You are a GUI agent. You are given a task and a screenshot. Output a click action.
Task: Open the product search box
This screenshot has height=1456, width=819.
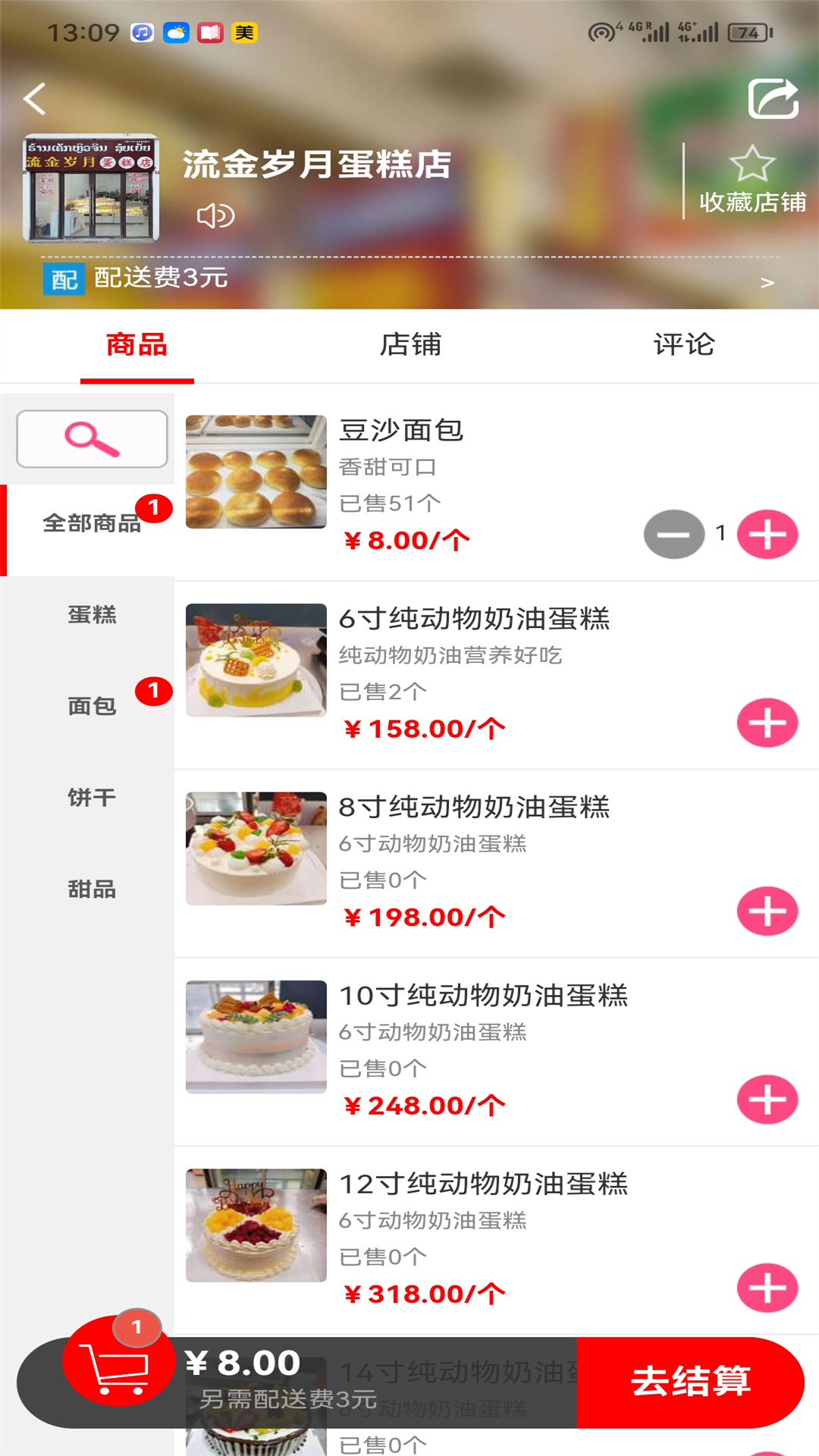(92, 439)
